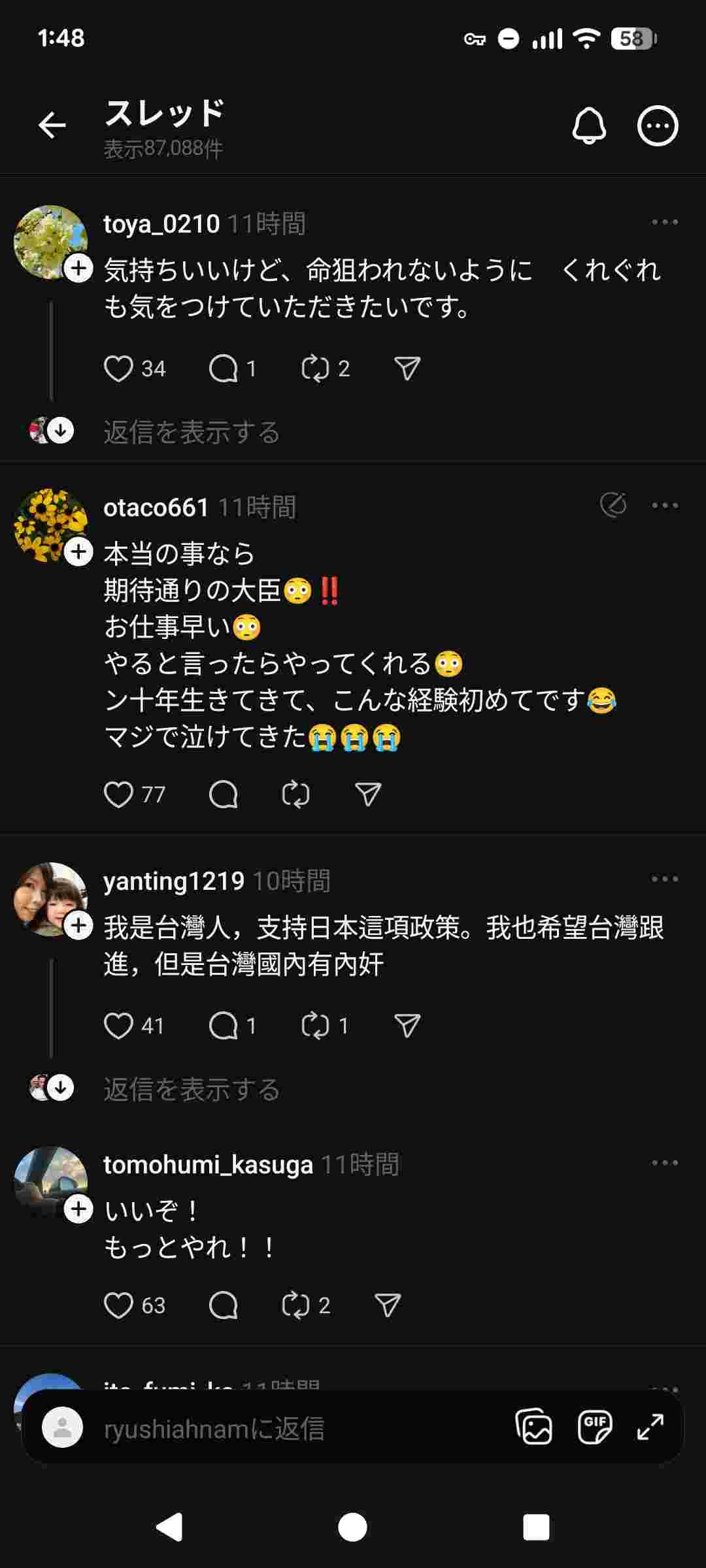Show replies under toya_0210's comment
Image resolution: width=706 pixels, height=1568 pixels.
click(191, 432)
